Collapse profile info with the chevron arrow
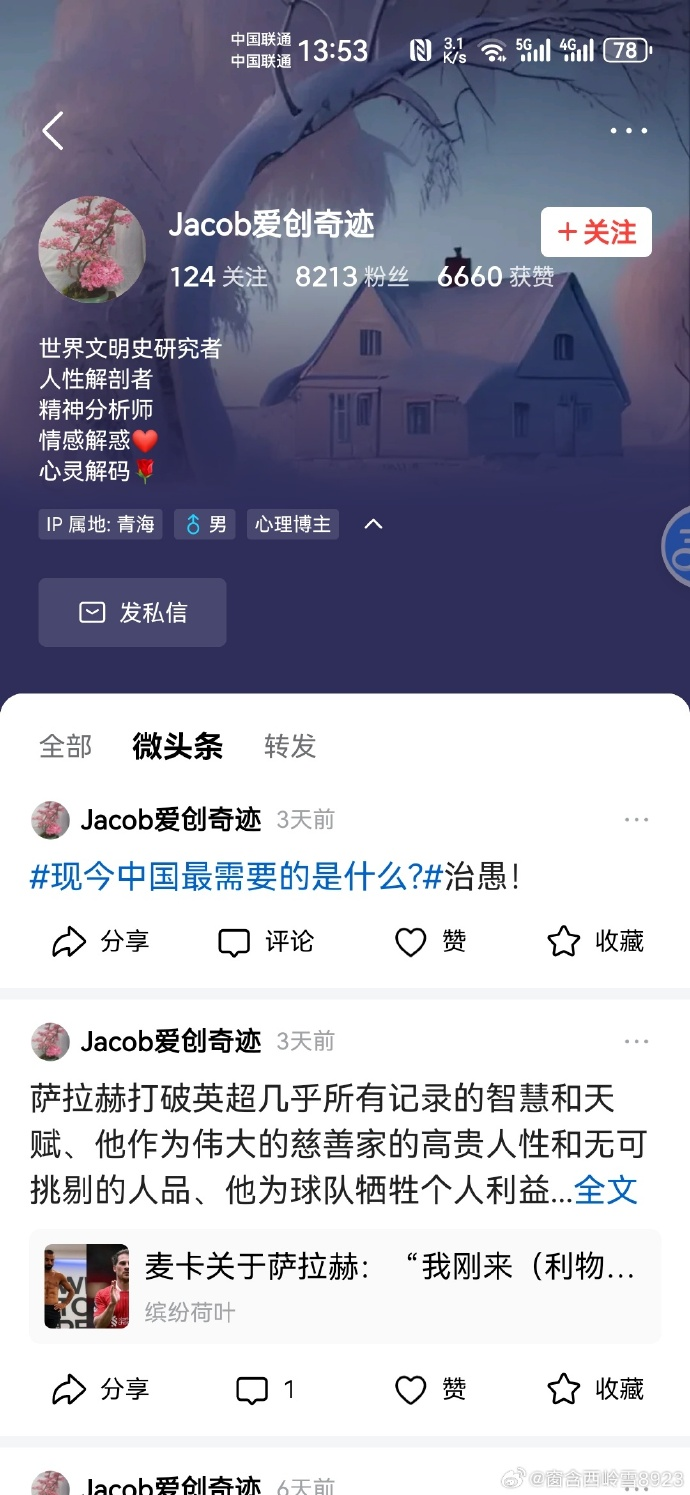 [x=373, y=524]
